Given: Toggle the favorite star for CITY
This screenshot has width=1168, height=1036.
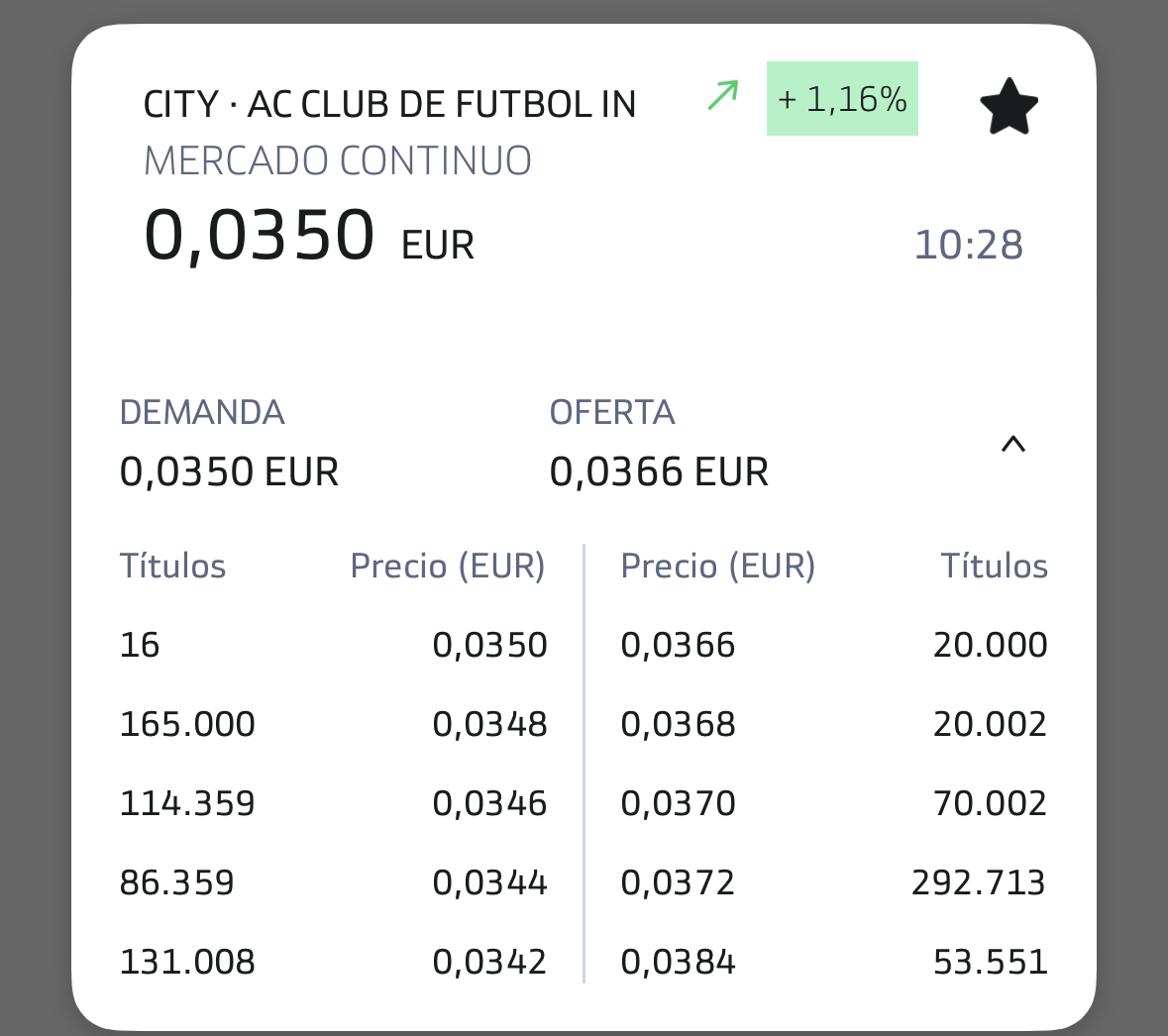Looking at the screenshot, I should click(x=1009, y=106).
